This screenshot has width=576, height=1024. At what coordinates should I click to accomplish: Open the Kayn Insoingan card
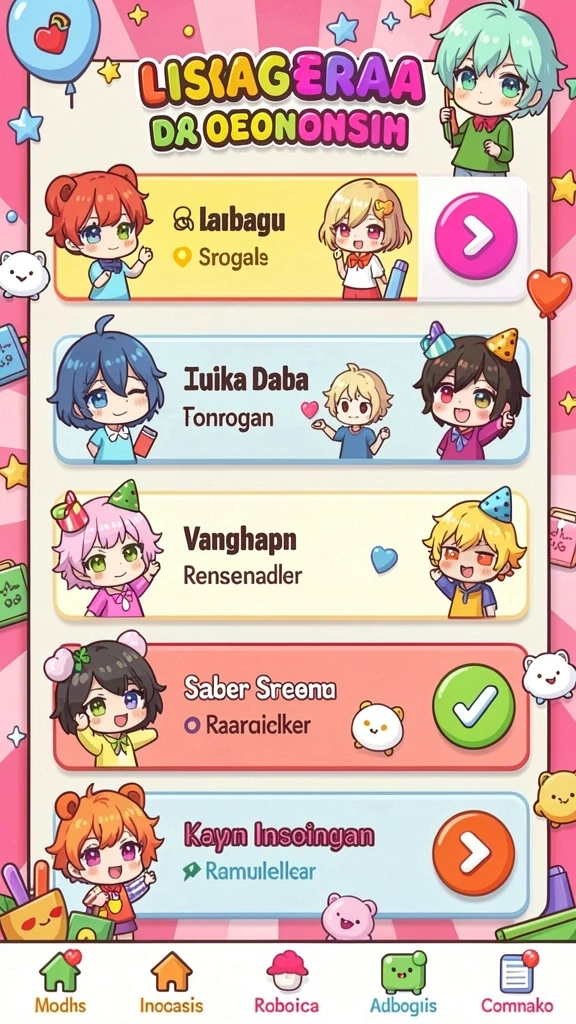291,856
